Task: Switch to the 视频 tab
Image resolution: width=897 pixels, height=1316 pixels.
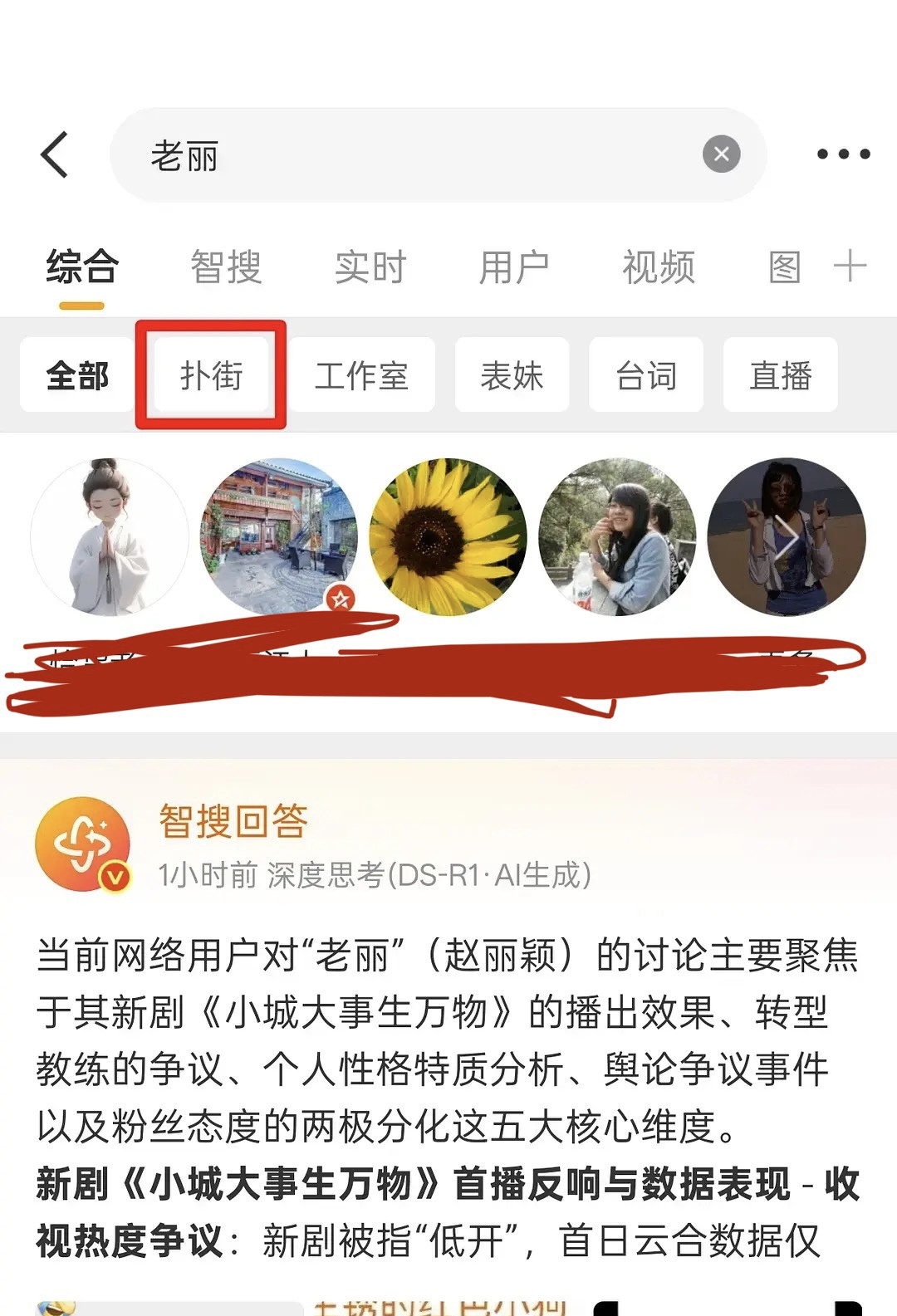Action: coord(659,267)
